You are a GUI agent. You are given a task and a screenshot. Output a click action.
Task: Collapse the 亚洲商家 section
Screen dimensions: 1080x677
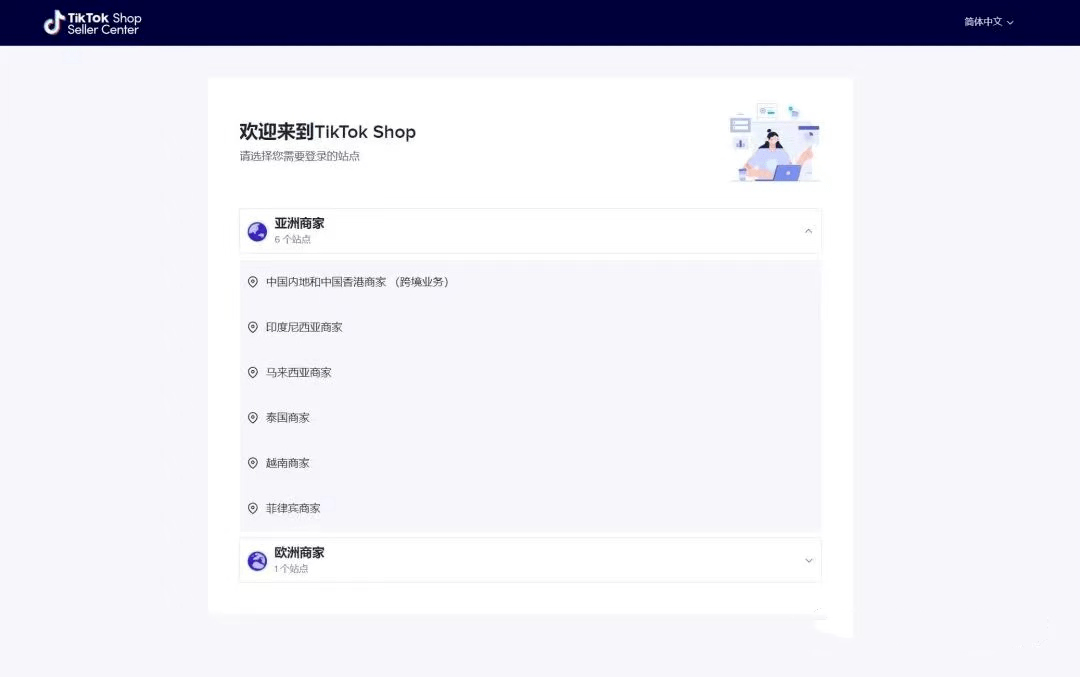click(808, 231)
